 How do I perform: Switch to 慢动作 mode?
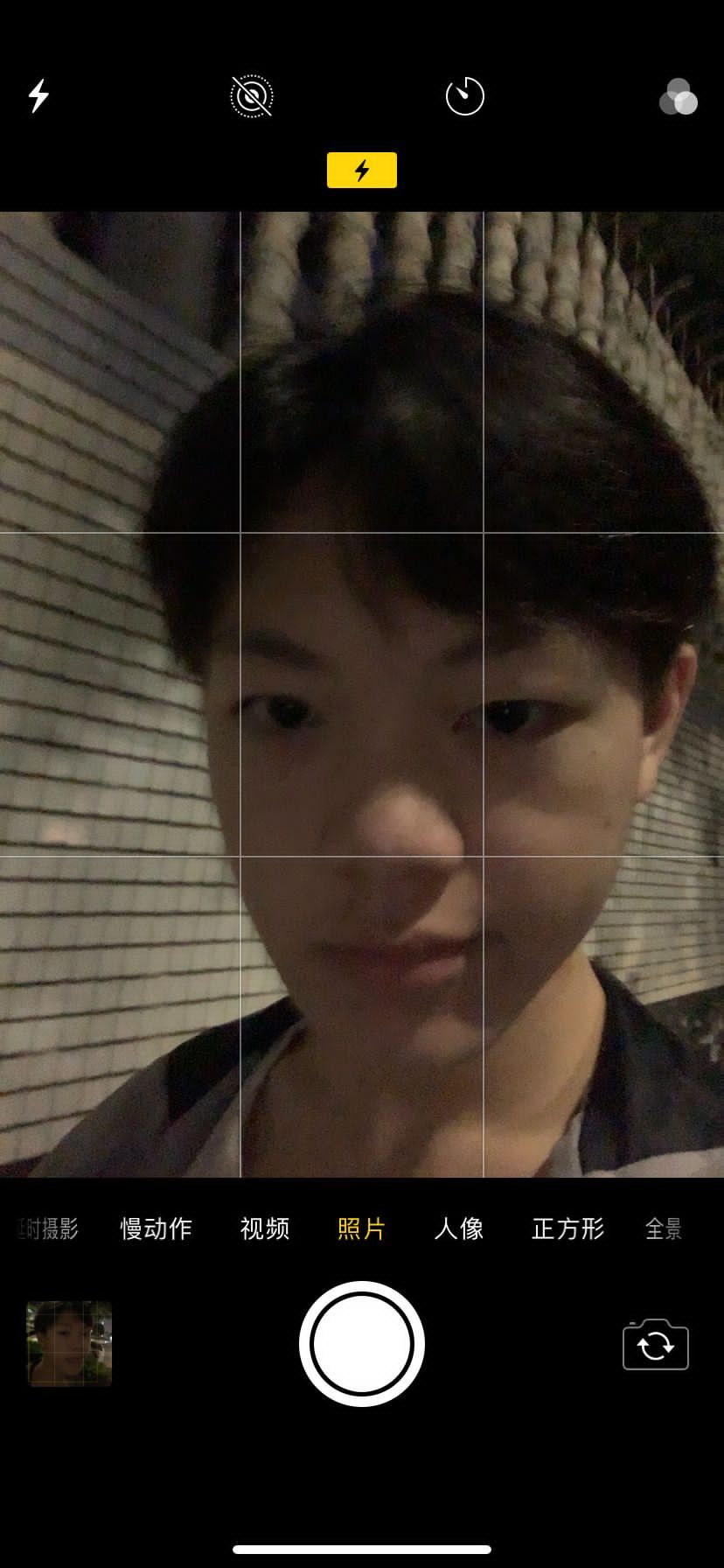(x=156, y=1228)
